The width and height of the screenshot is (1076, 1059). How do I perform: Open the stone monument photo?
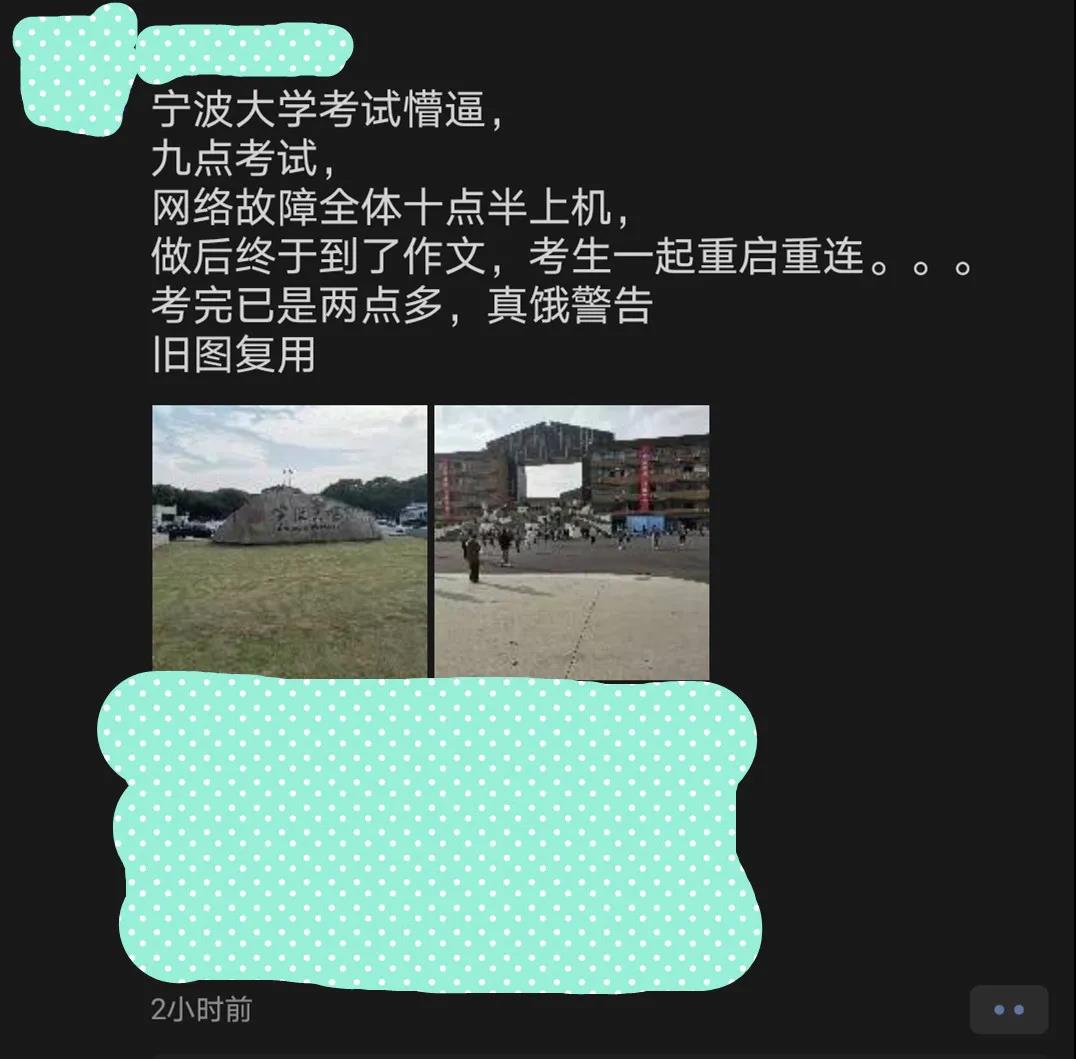coord(289,540)
